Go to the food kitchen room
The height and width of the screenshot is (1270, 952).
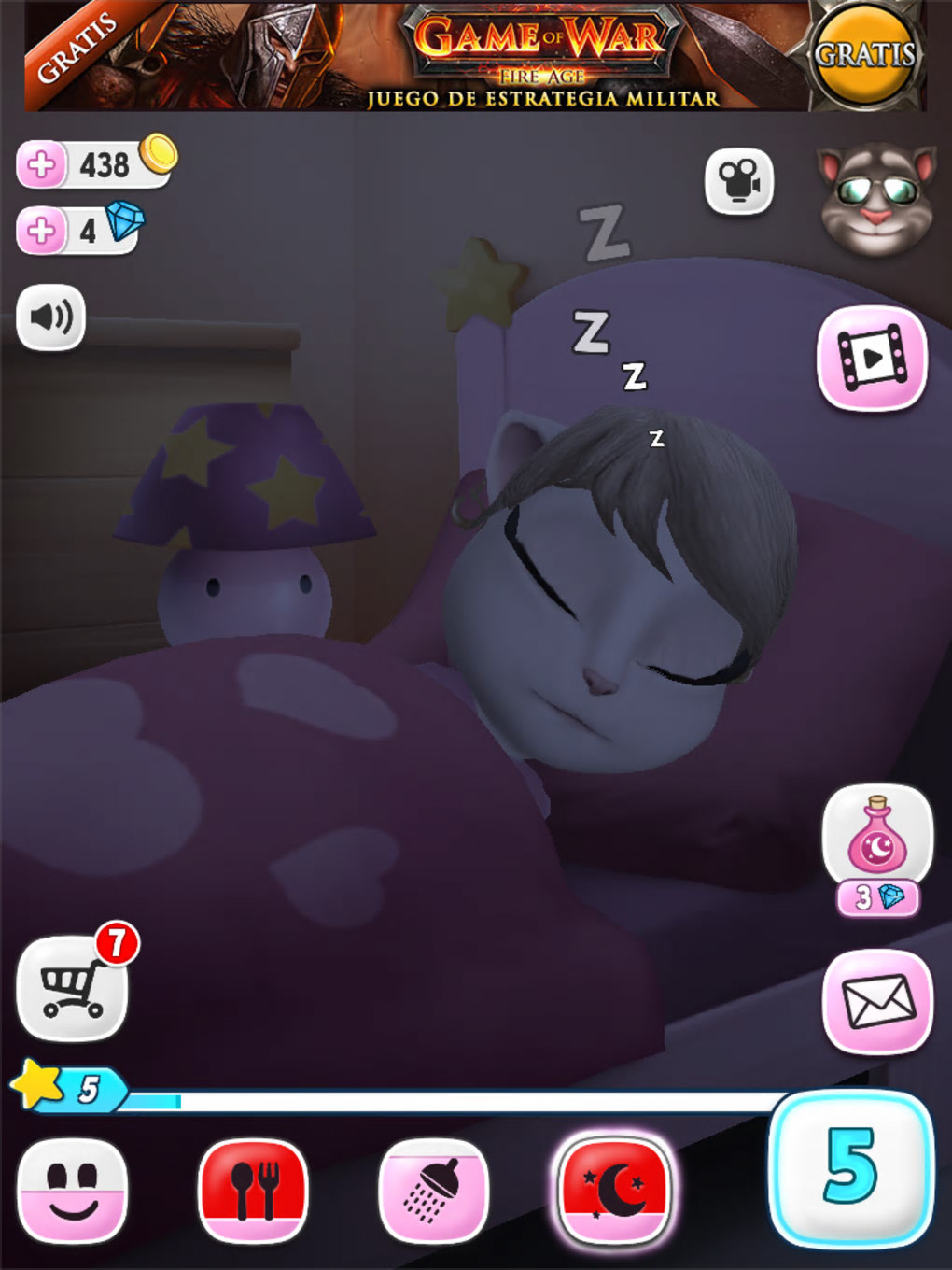point(252,1191)
